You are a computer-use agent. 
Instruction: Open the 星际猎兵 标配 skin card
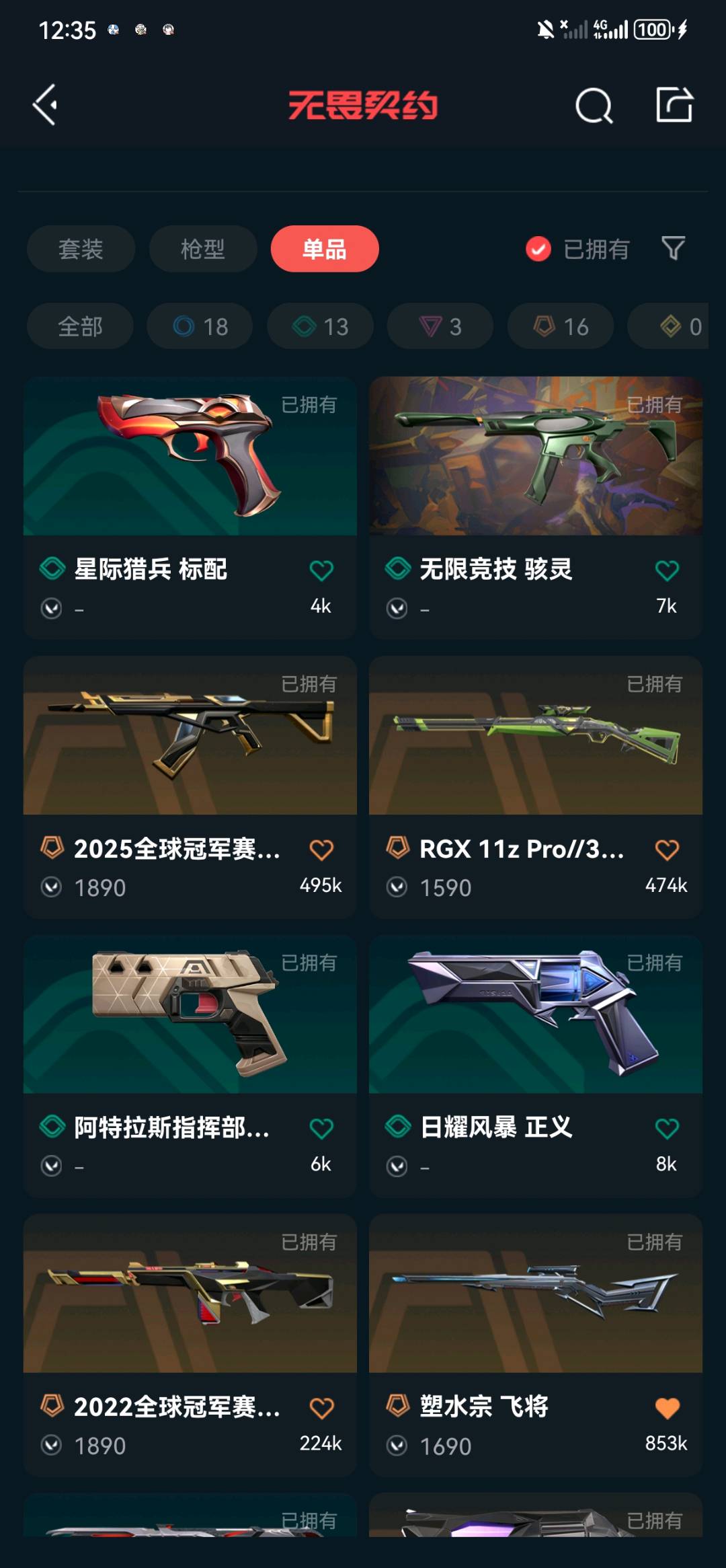point(190,507)
